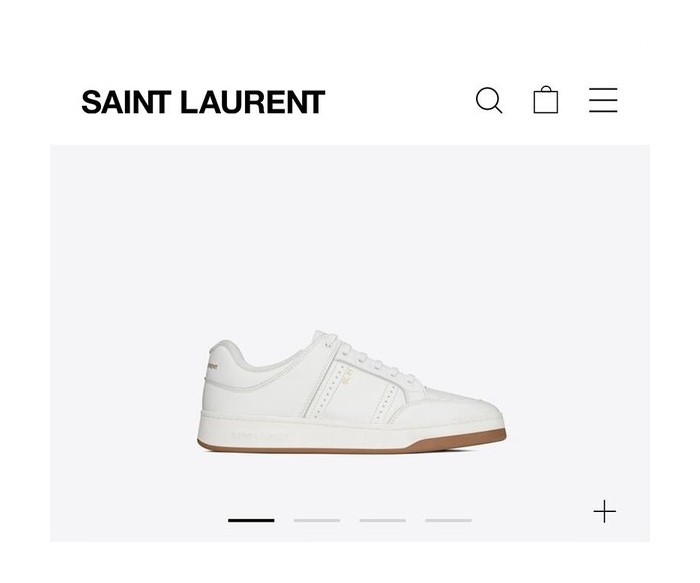Jump to the third image indicator
This screenshot has height=583, width=700.
[x=383, y=520]
